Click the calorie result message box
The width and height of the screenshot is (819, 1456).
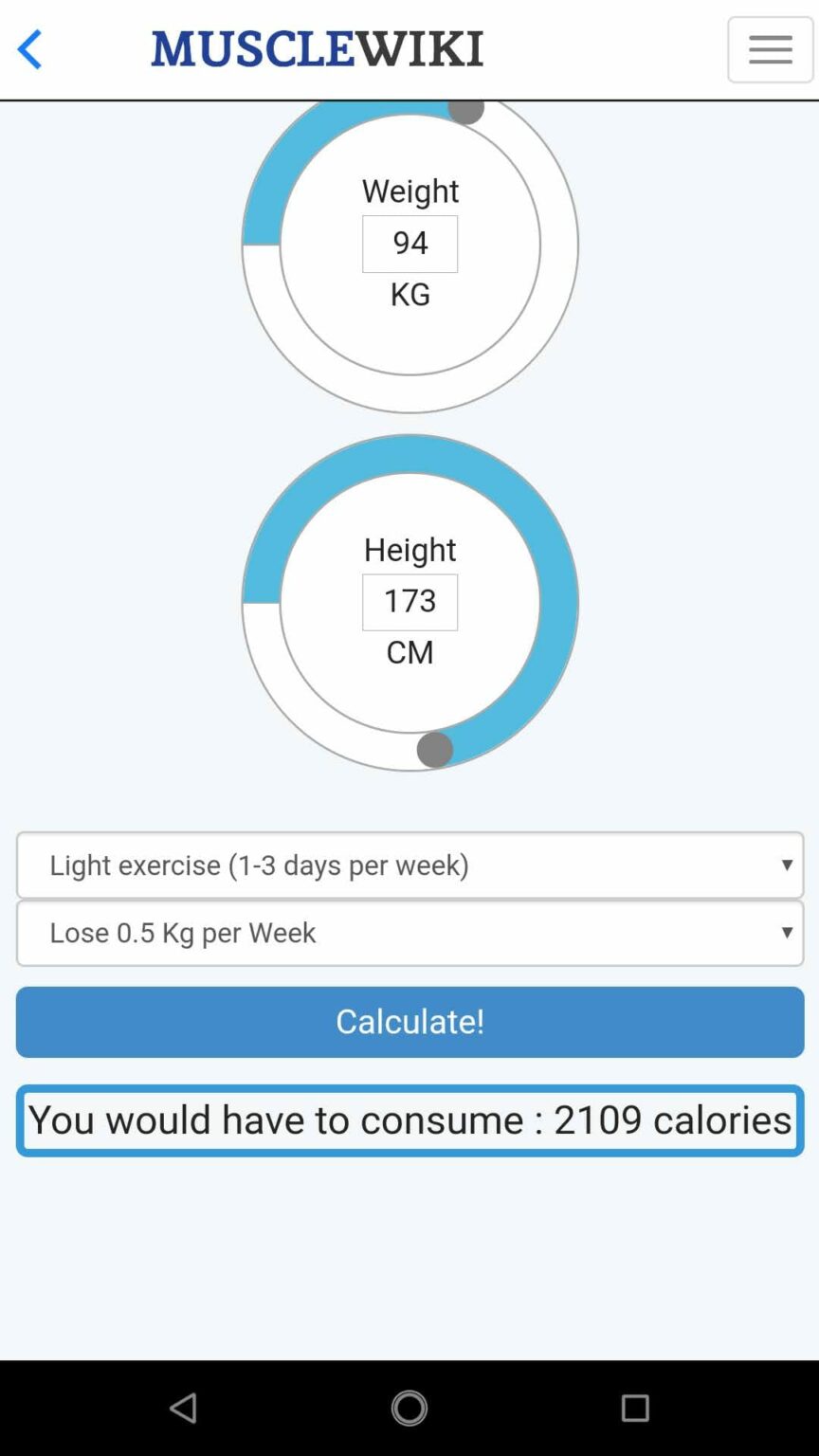click(x=409, y=1120)
